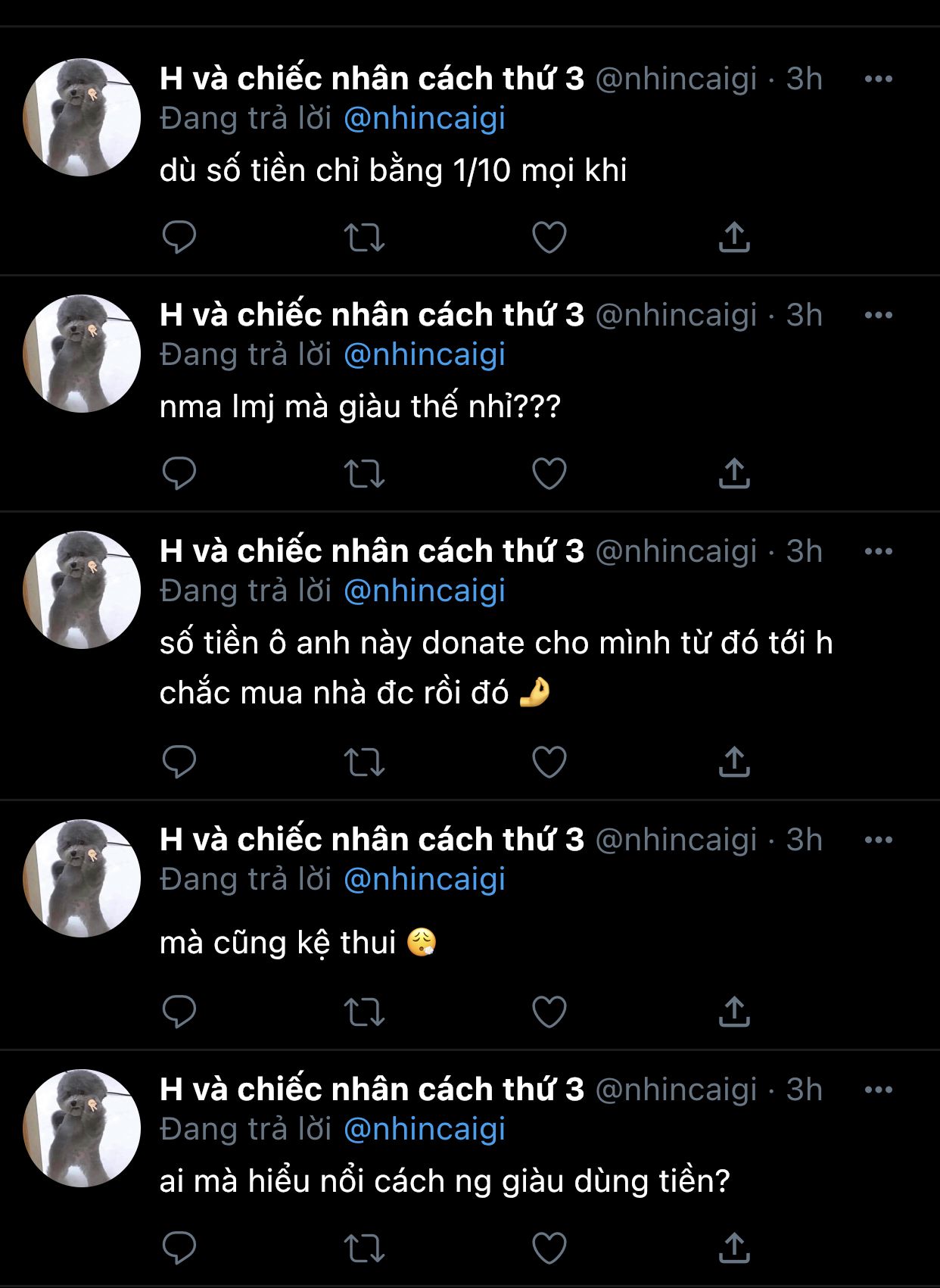Open @nhincaigi link in the 'nma lmj' tweet
This screenshot has height=1288, width=940.
click(x=424, y=354)
